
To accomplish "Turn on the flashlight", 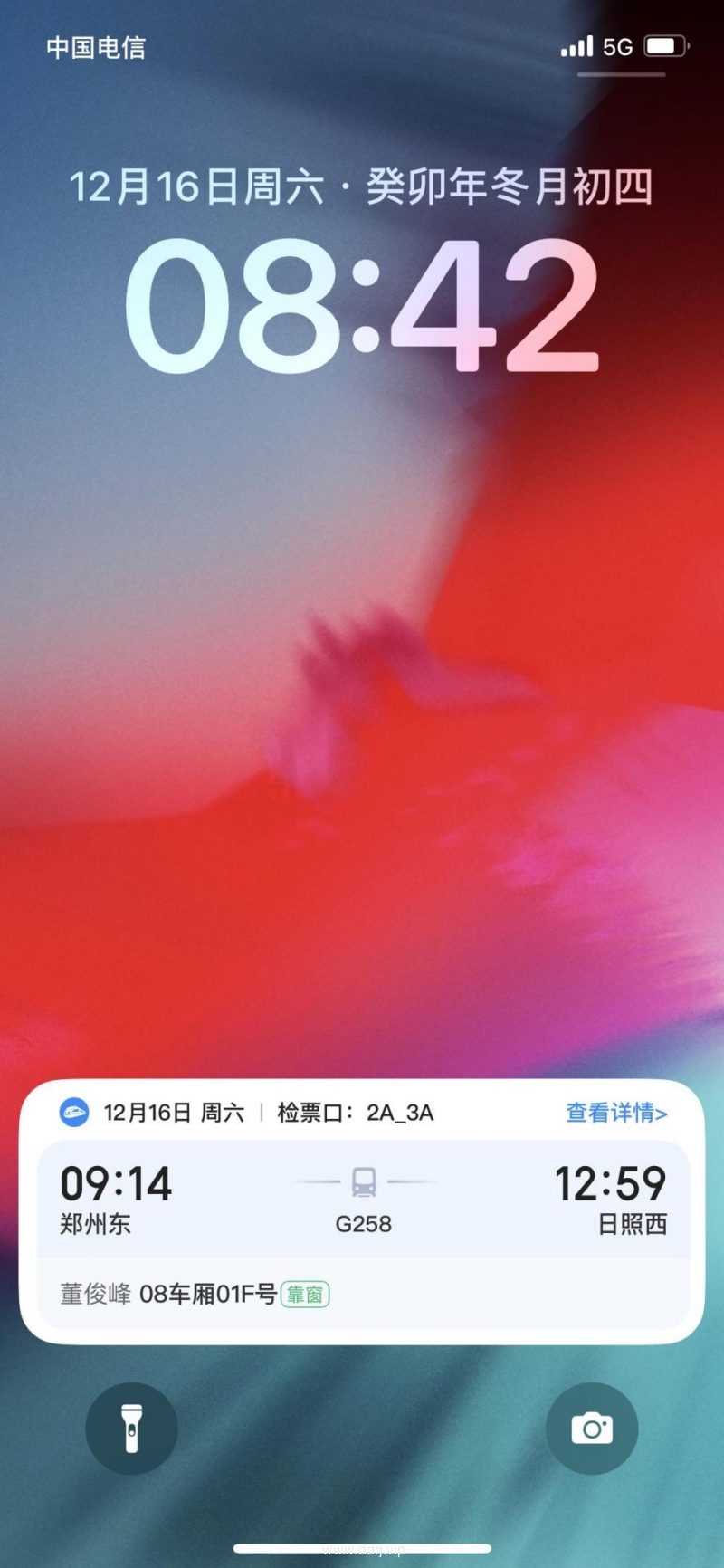I will [x=131, y=1429].
